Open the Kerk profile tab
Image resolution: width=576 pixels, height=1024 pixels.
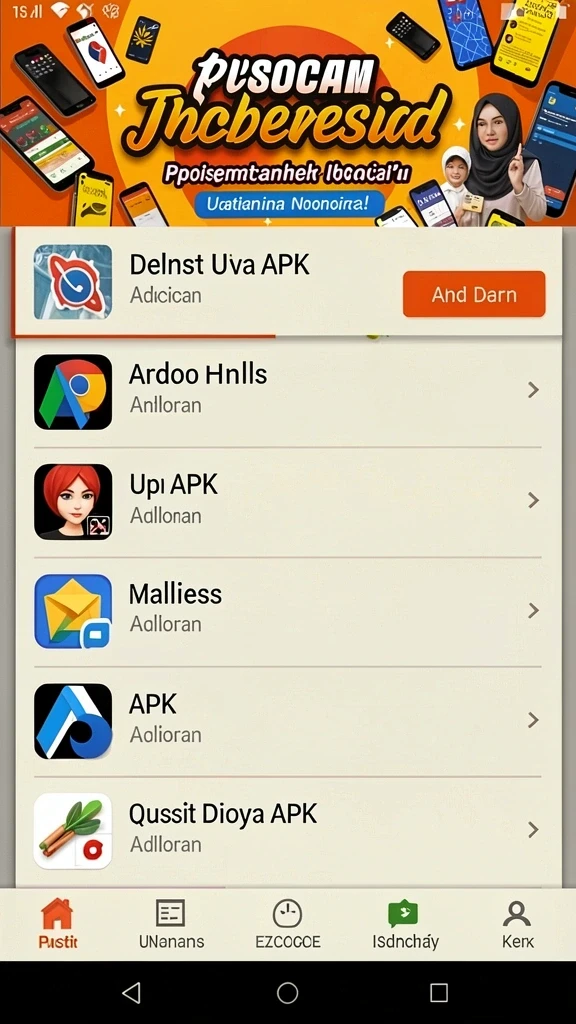(517, 922)
